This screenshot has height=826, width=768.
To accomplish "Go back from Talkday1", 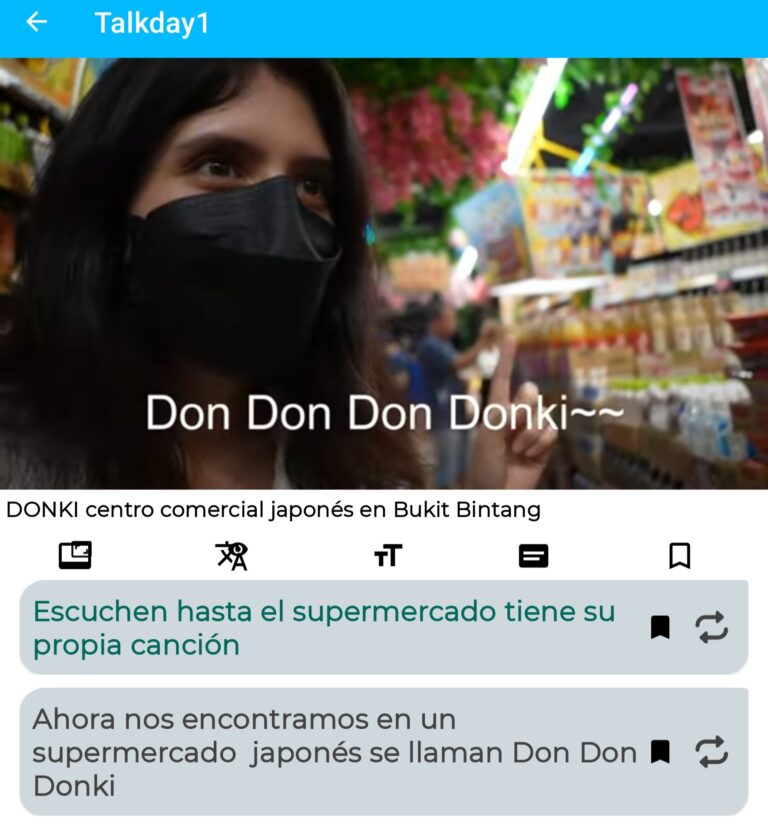I will (37, 22).
